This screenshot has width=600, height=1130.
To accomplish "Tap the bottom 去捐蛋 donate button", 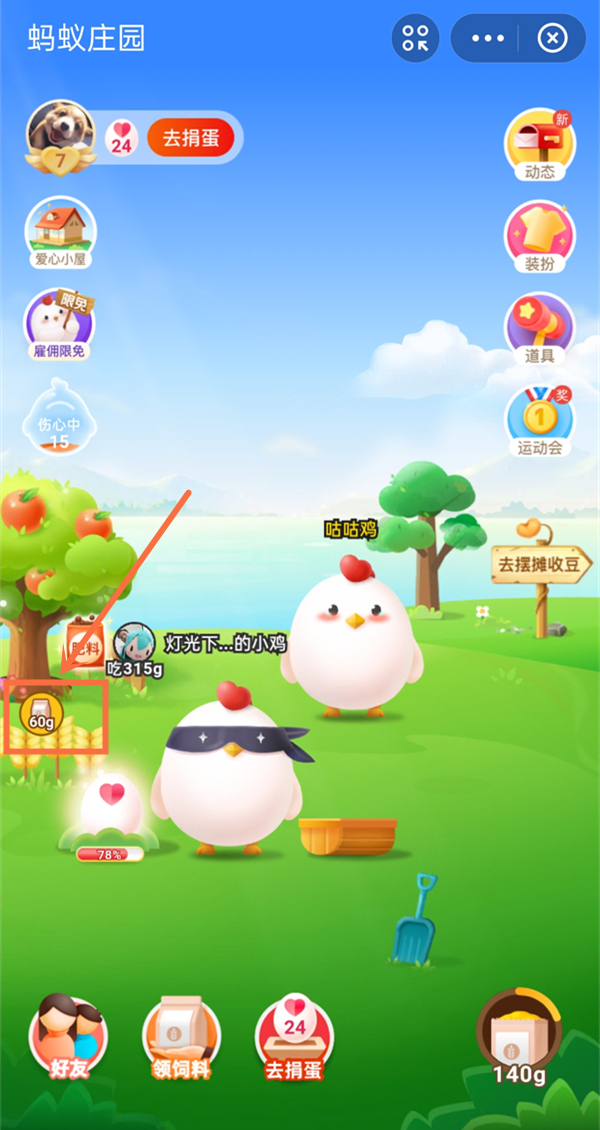I will 294,1035.
